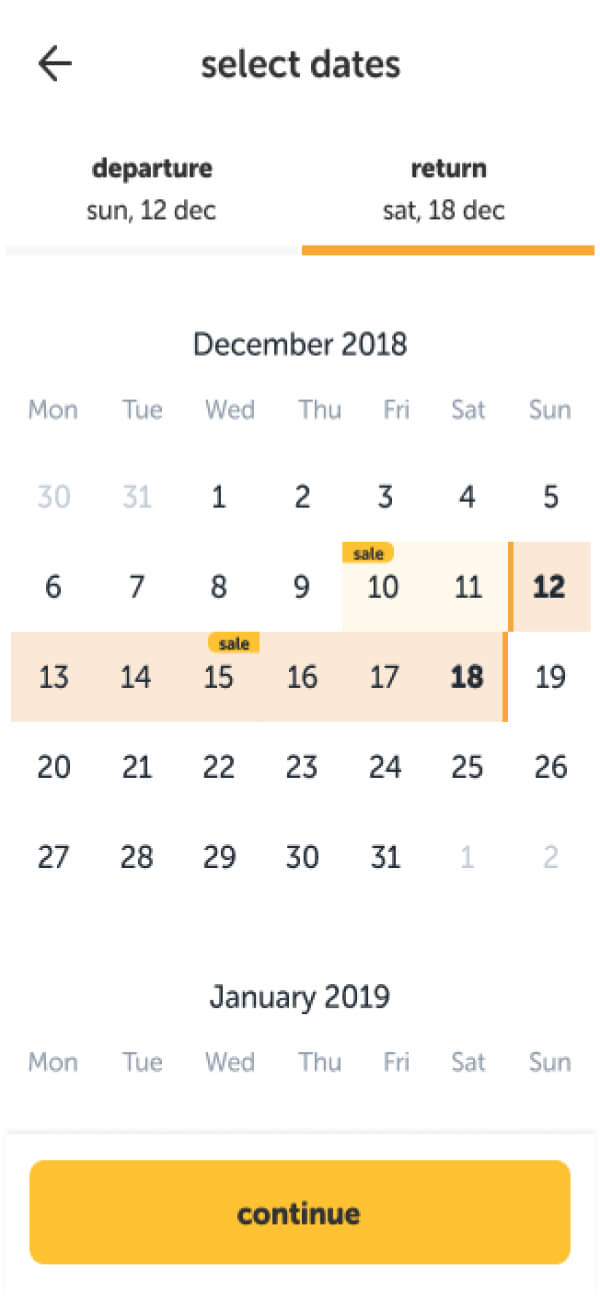
Task: Select December 31 on the calendar
Action: (x=384, y=857)
